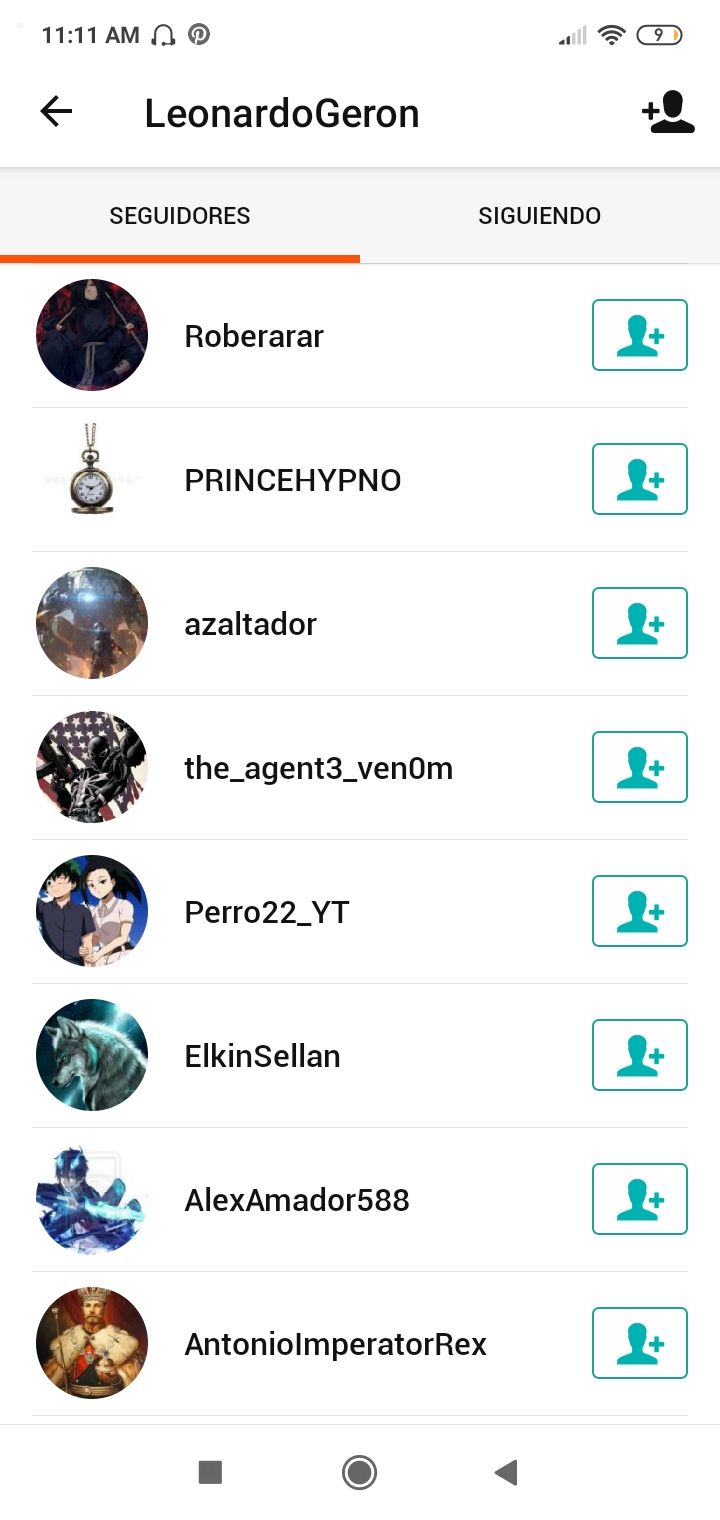Image resolution: width=720 pixels, height=1520 pixels.
Task: Follow AlexAmador588
Action: pyautogui.click(x=640, y=1199)
